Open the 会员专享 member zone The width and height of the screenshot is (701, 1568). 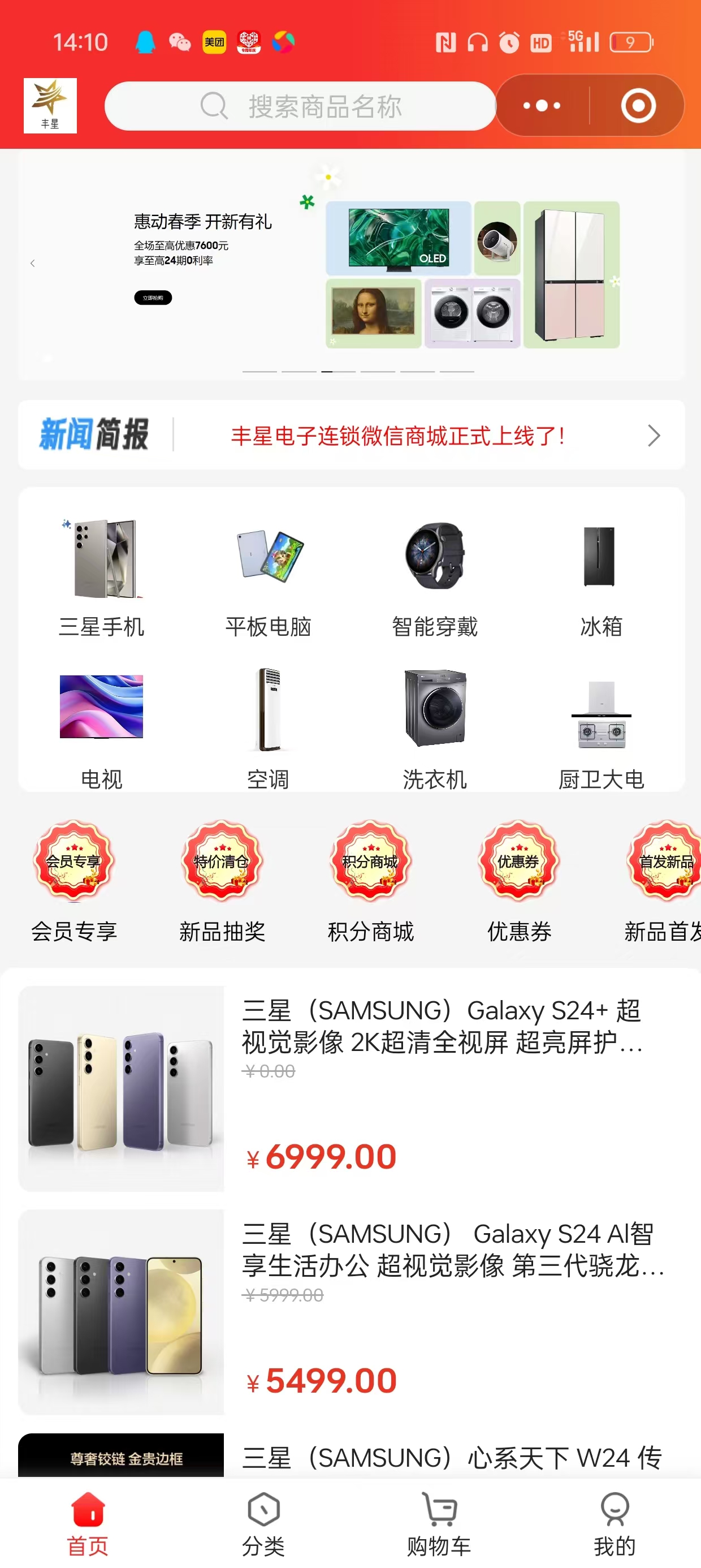coord(73,880)
